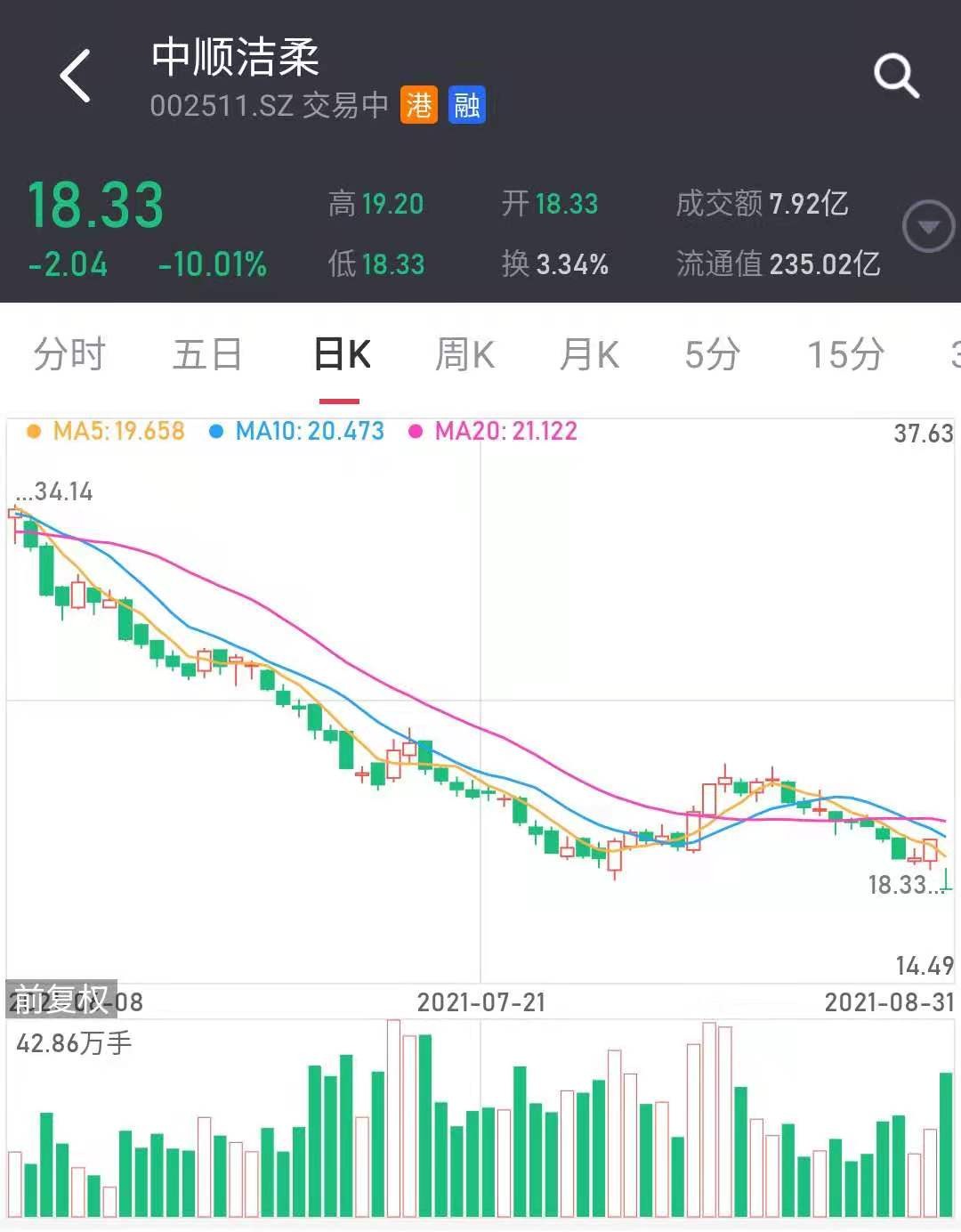Switch to 五日 chart tab
961x1232 pixels.
[x=207, y=354]
